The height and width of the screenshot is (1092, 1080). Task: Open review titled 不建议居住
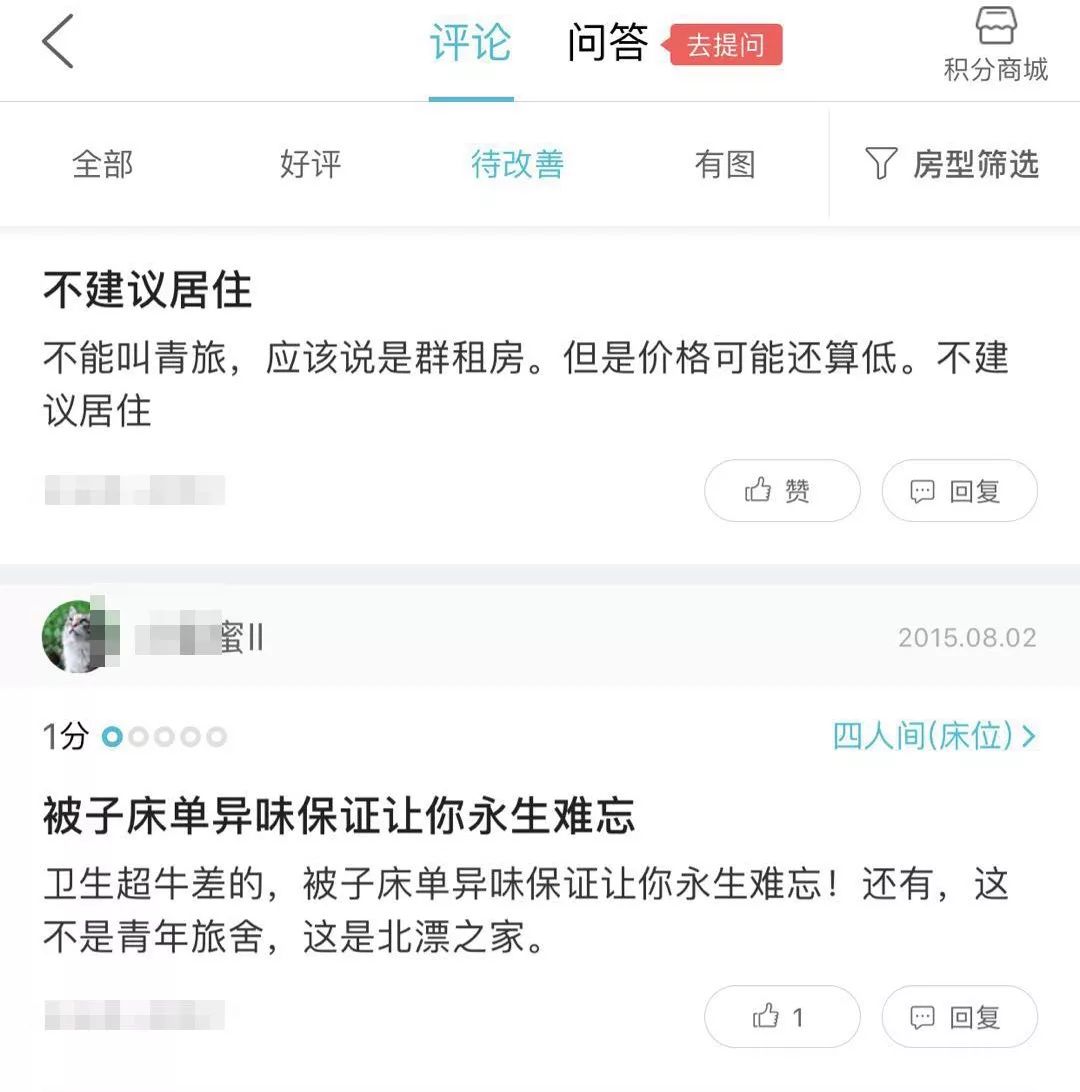(148, 291)
